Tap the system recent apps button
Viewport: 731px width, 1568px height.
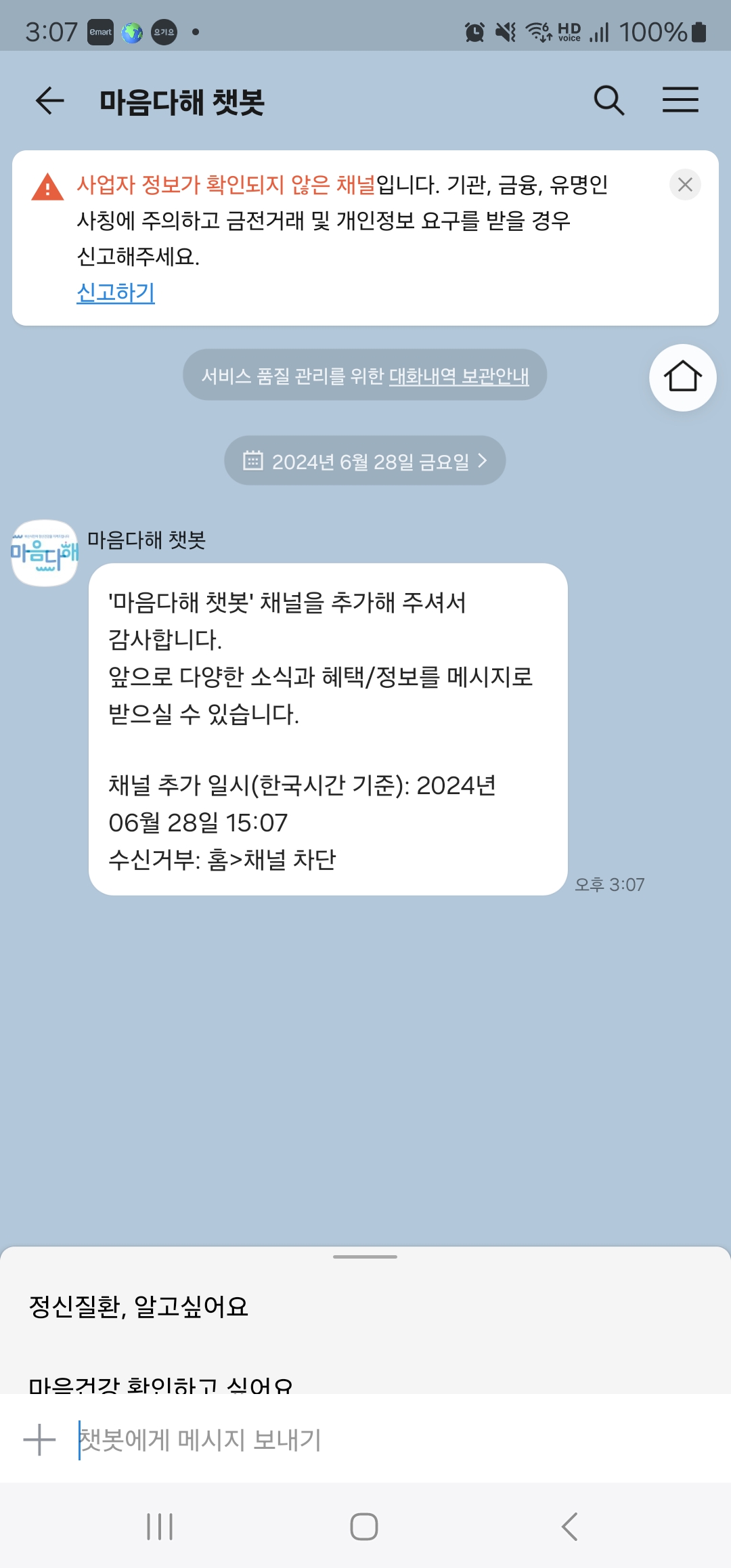pos(160,1527)
